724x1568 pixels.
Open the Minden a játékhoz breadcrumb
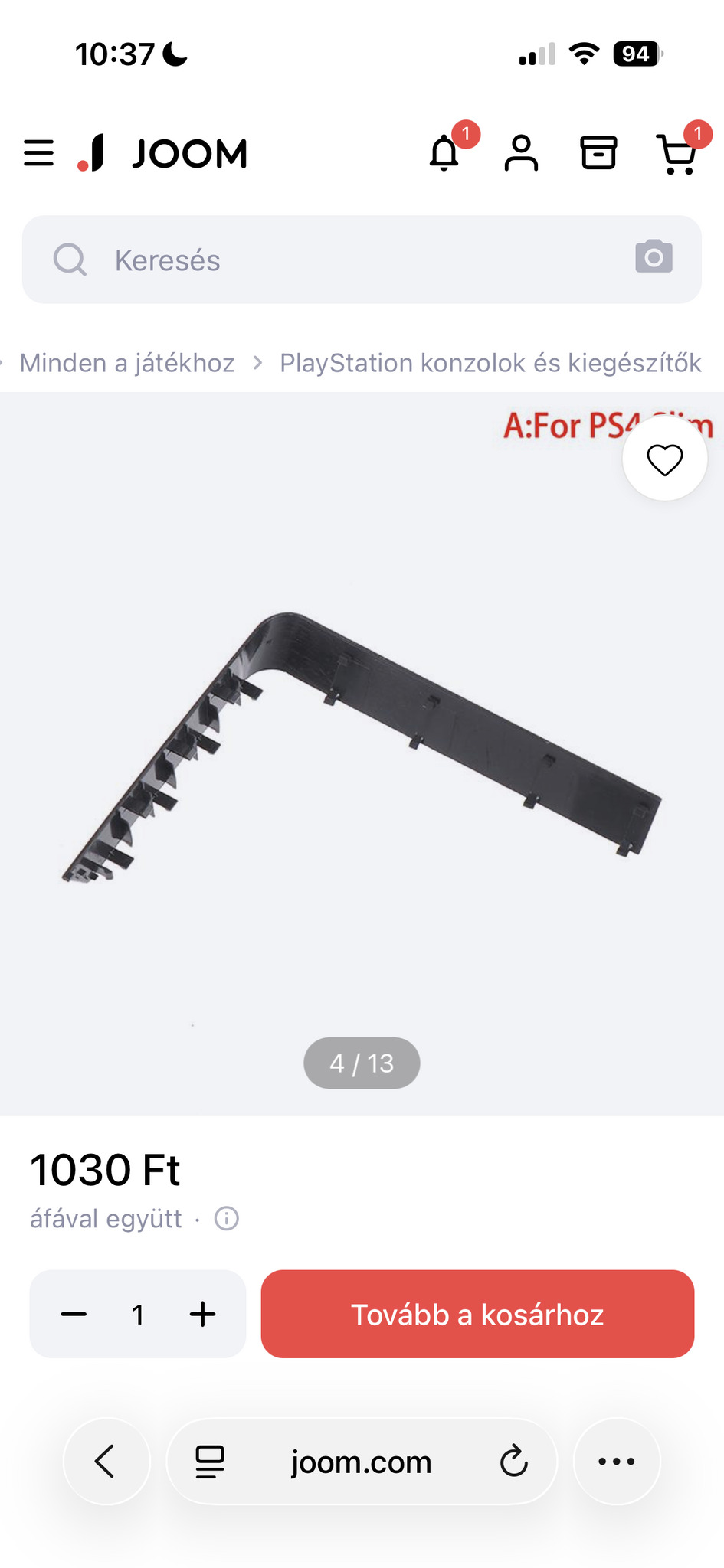[127, 363]
